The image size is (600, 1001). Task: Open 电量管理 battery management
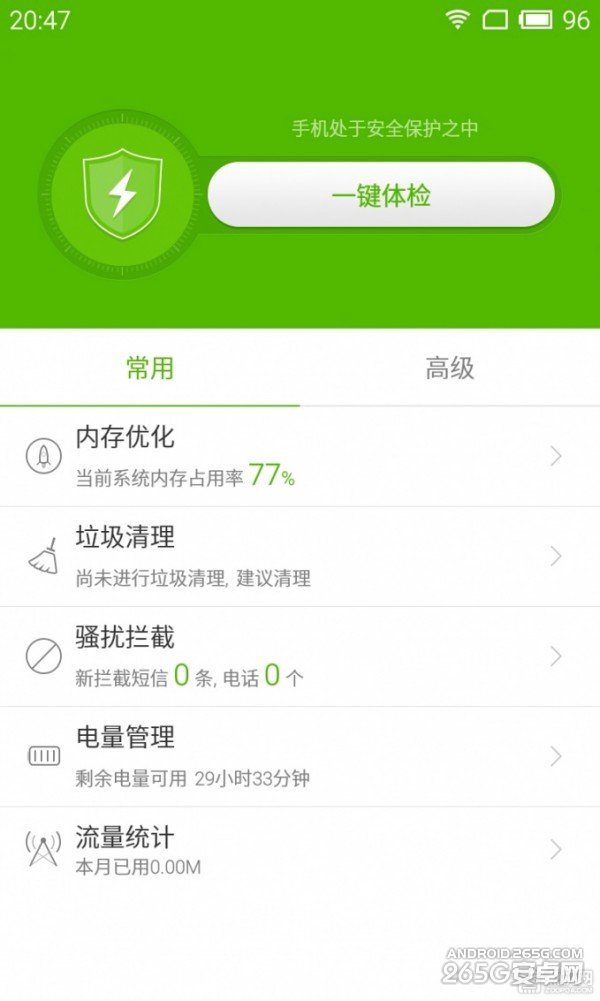(300, 756)
